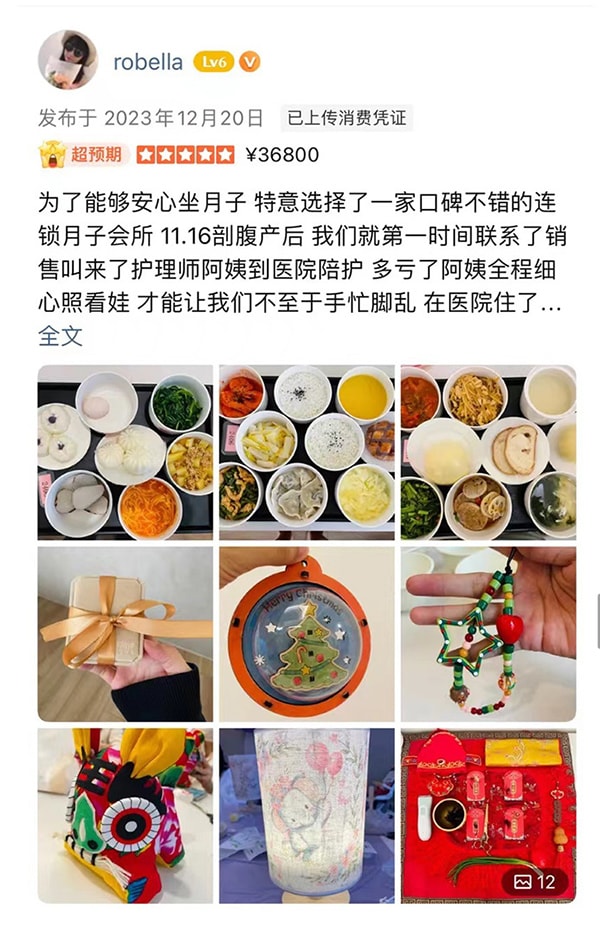
Task: Open the Merry Christmas ornament photo
Action: tap(307, 634)
